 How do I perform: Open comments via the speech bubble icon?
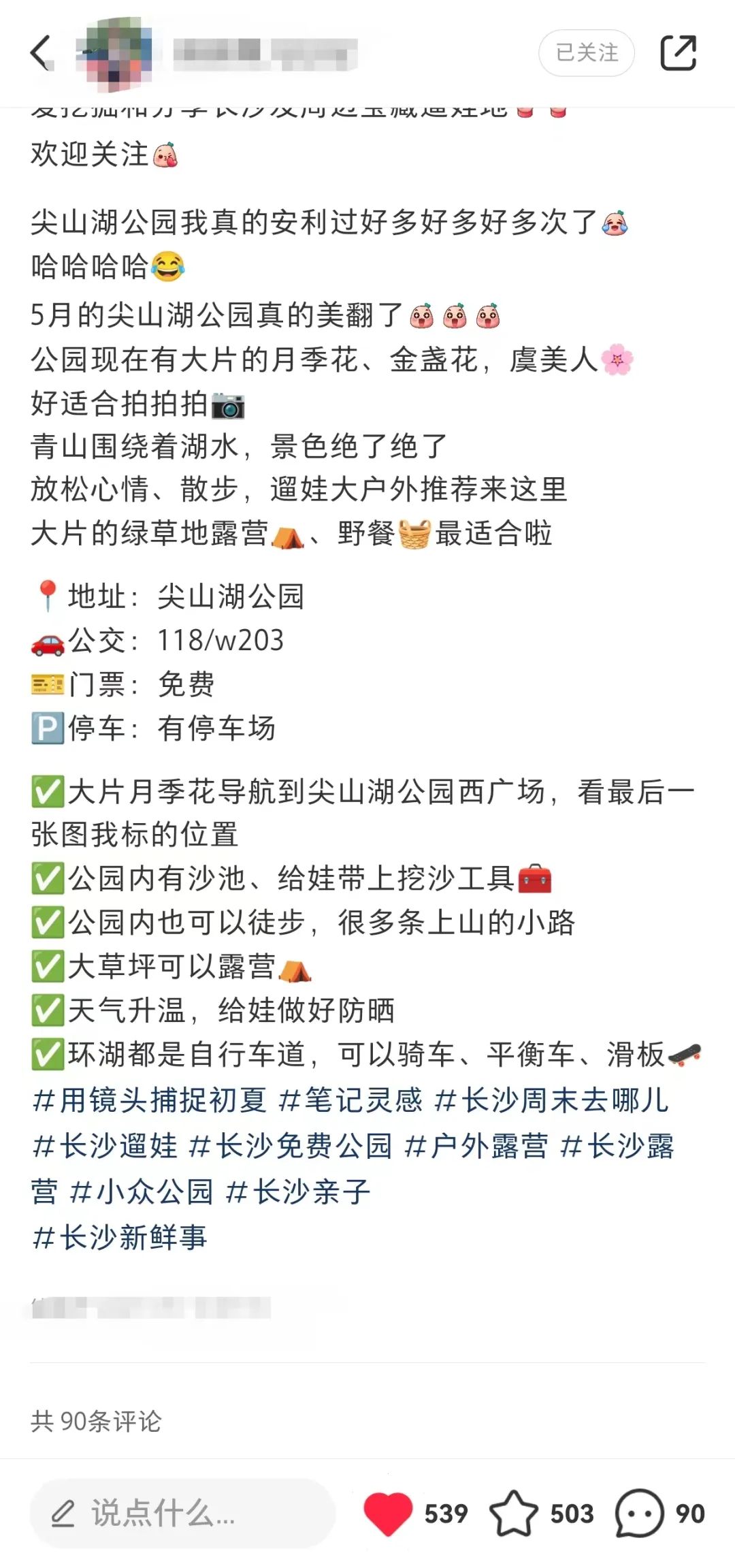[639, 1514]
